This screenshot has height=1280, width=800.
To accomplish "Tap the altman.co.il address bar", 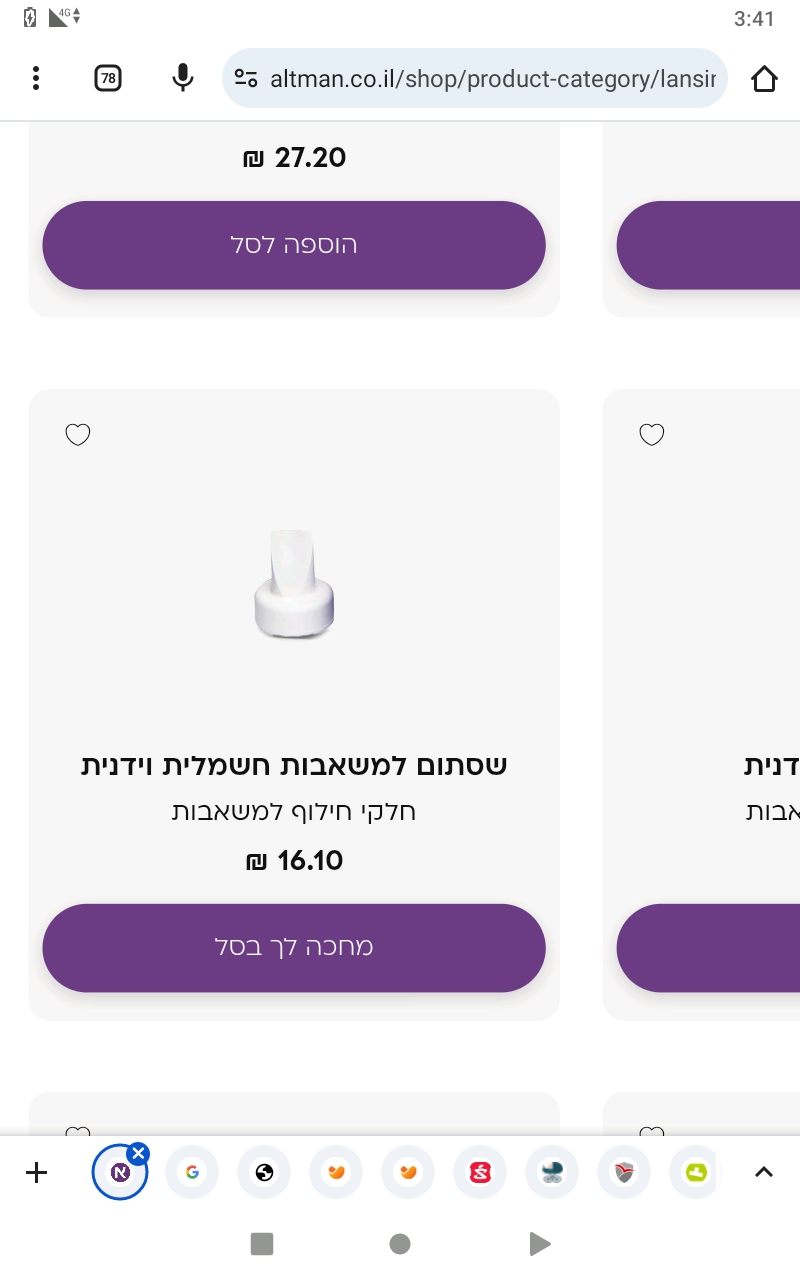I will [x=490, y=78].
